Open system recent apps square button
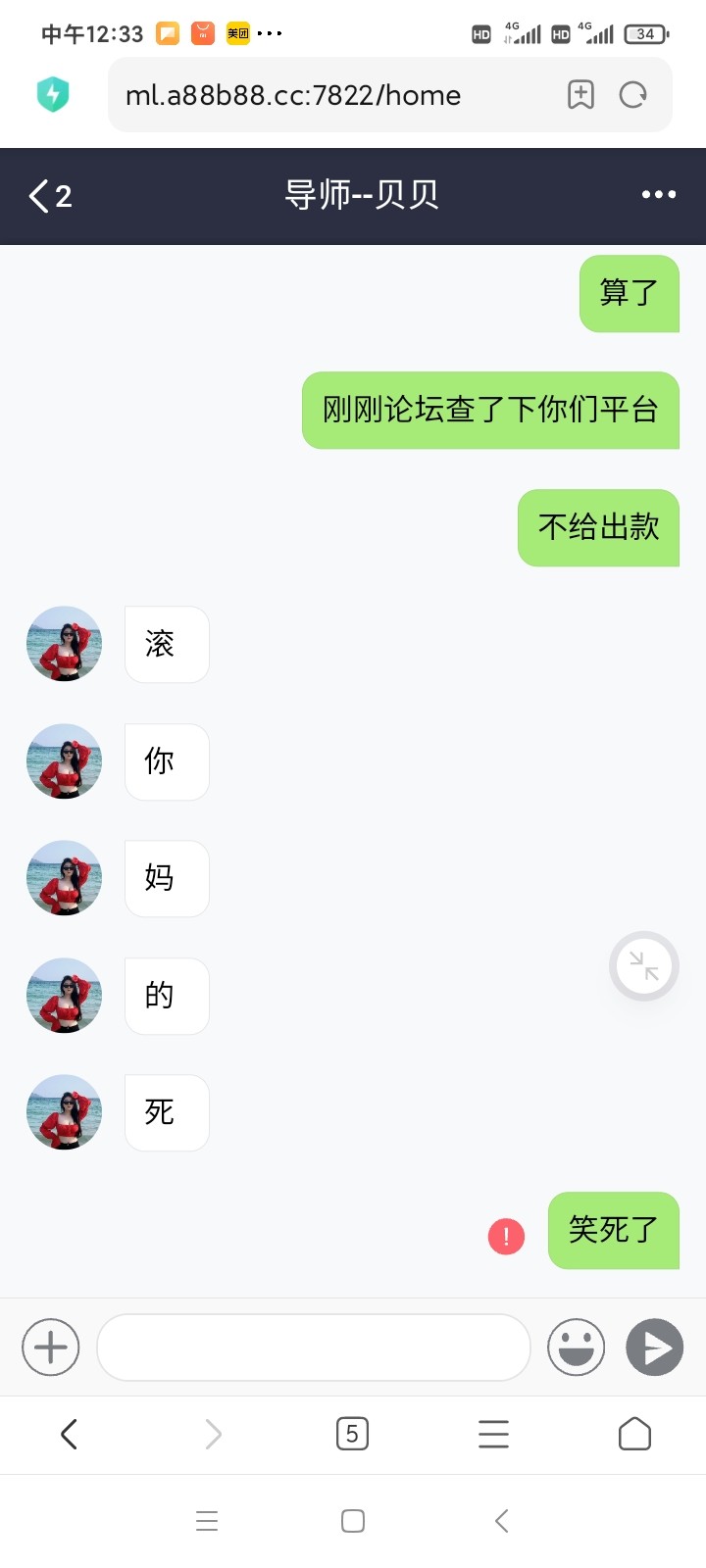The height and width of the screenshot is (1568, 706). (353, 1521)
